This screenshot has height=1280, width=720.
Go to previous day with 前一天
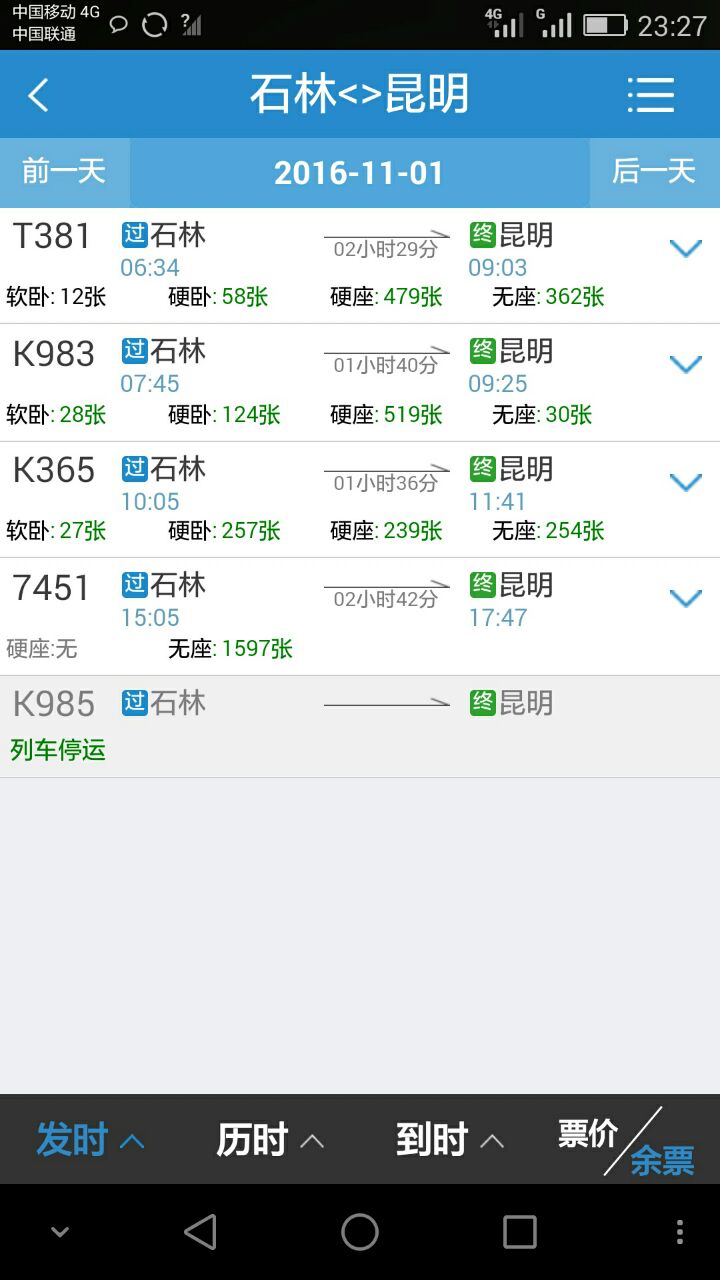pos(64,172)
